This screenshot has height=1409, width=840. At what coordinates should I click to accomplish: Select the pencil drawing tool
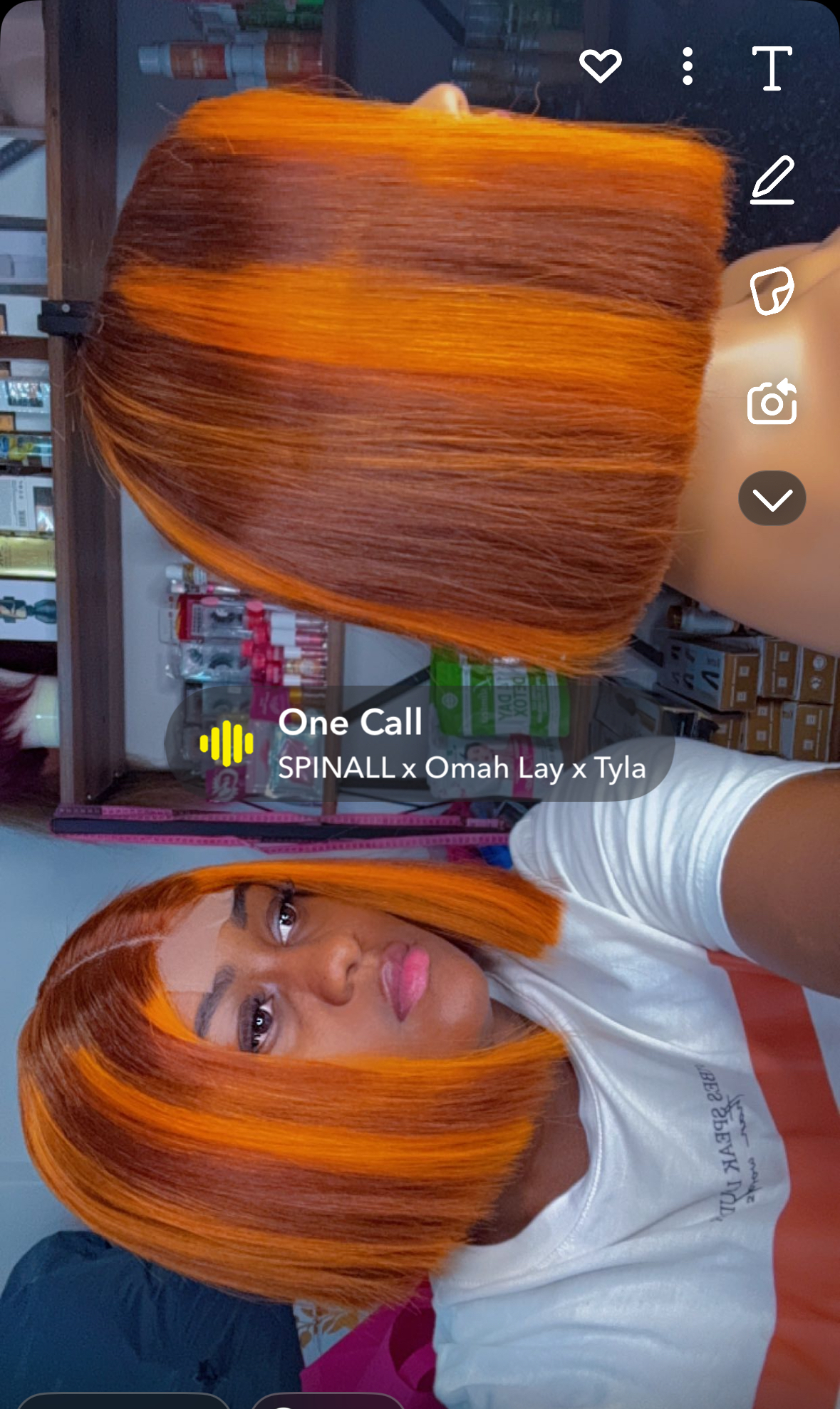[x=772, y=181]
